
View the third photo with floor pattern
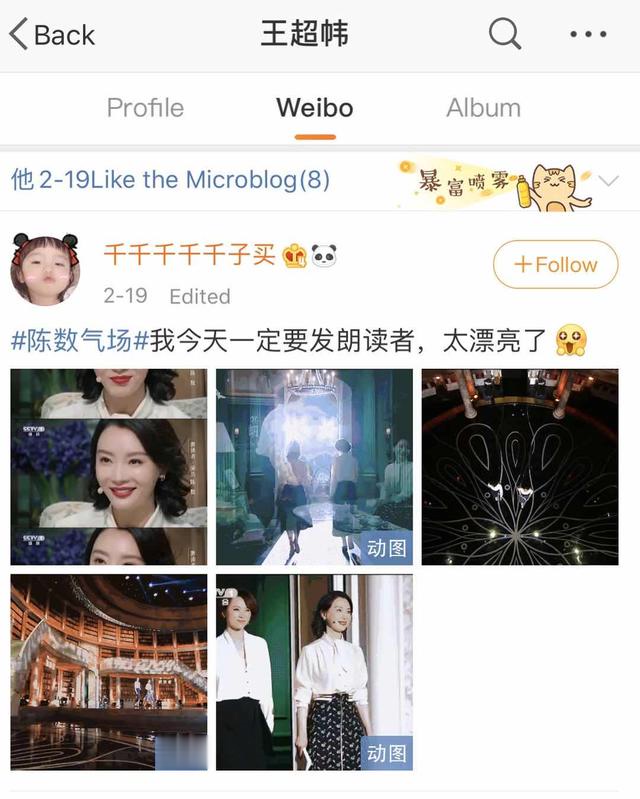(519, 466)
